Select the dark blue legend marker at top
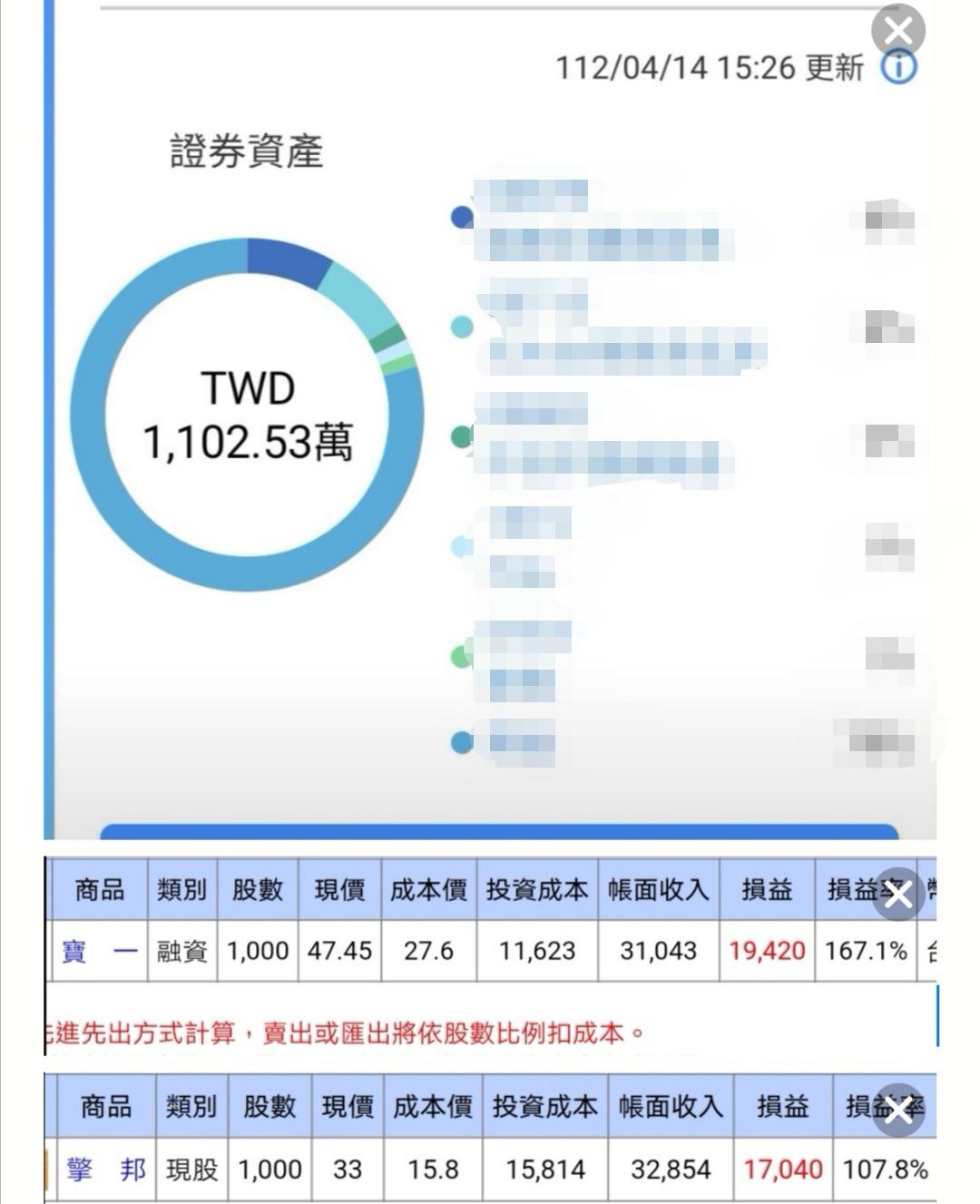Image resolution: width=980 pixels, height=1204 pixels. 461,215
